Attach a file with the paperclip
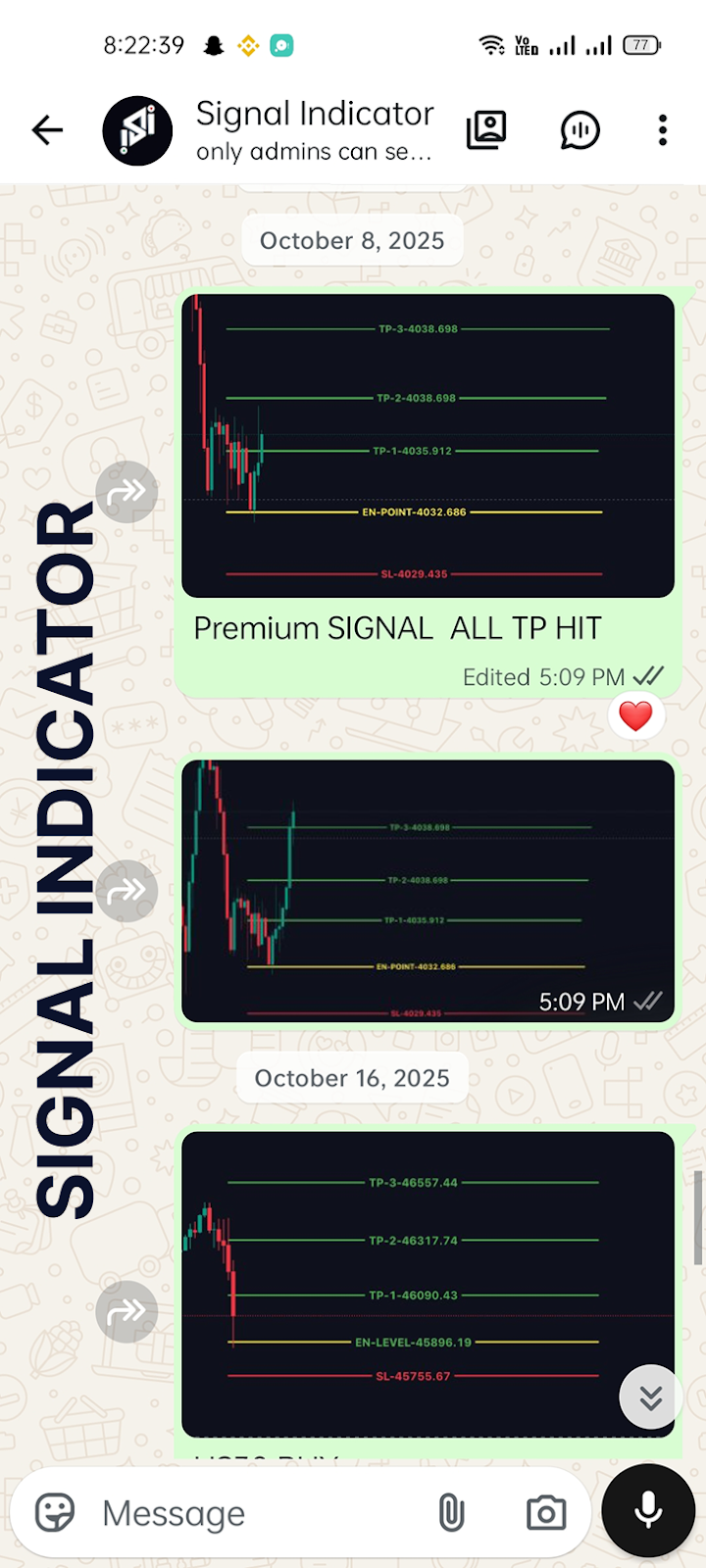The width and height of the screenshot is (706, 1568). [451, 1513]
